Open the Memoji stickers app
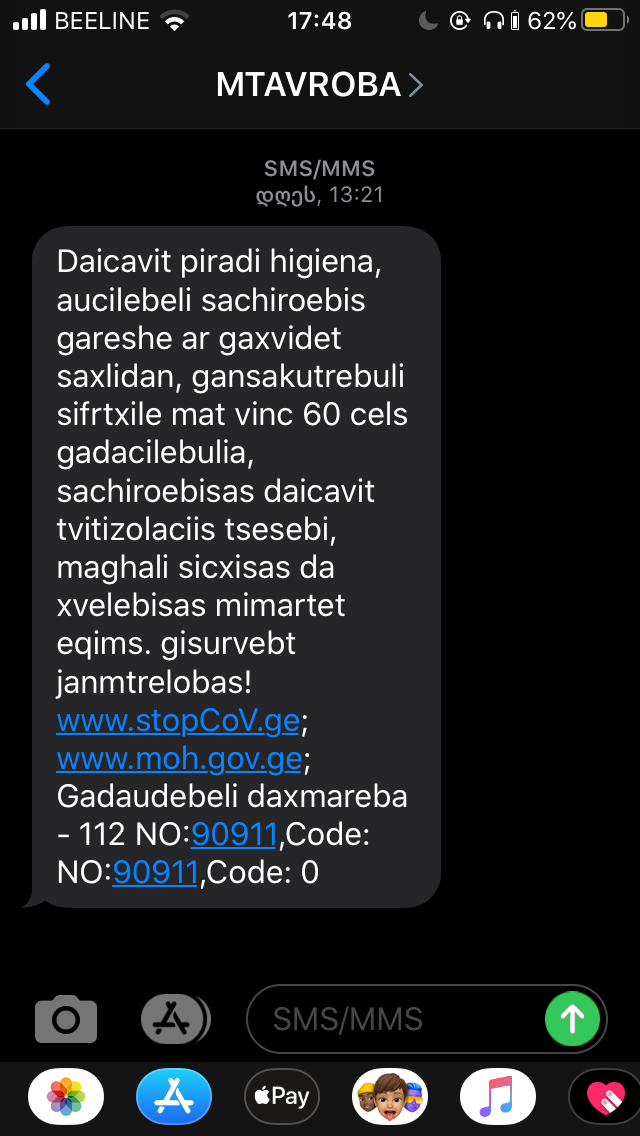Viewport: 640px width, 1136px height. (390, 1096)
